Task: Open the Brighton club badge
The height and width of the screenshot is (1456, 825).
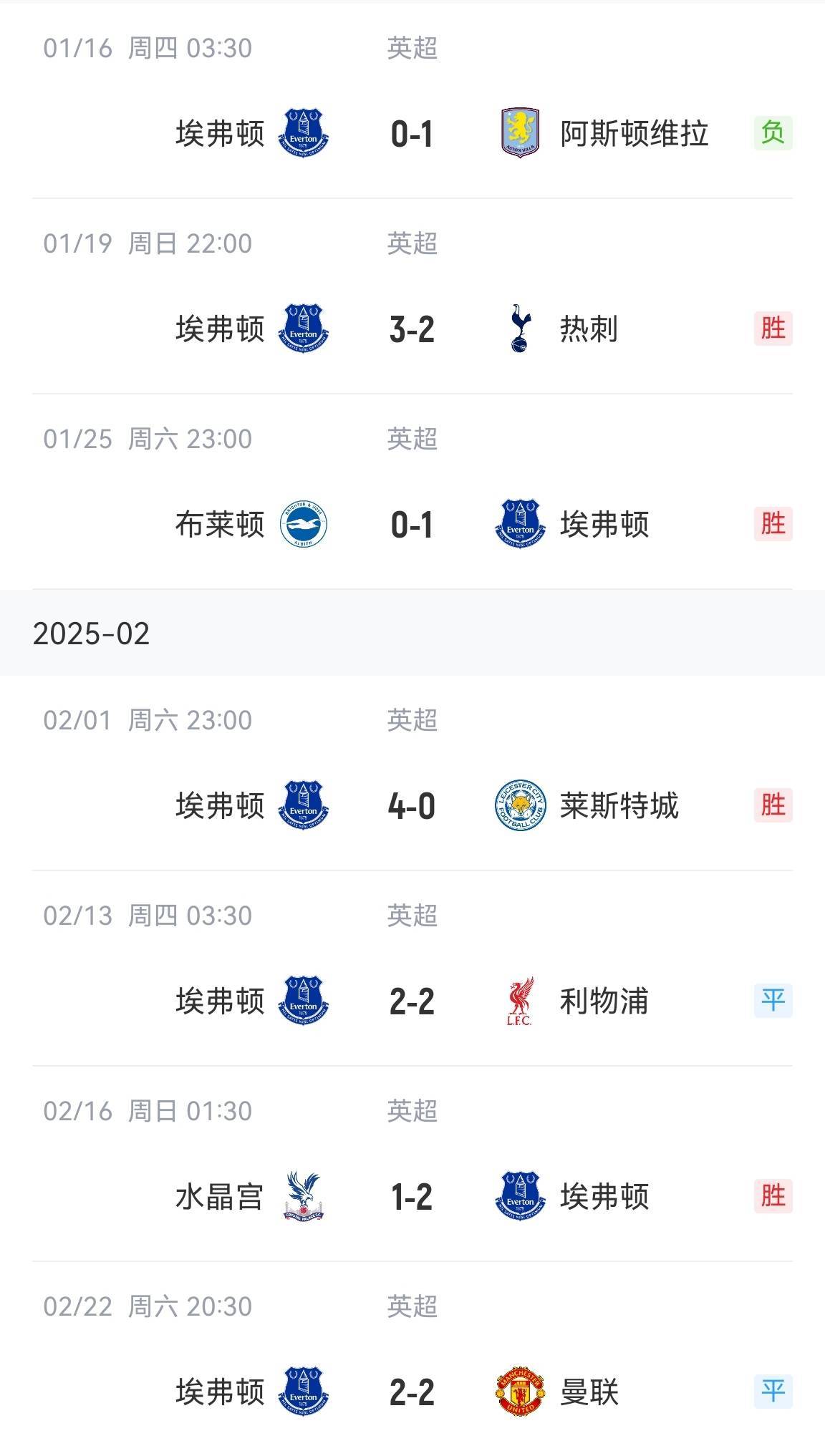Action: (x=304, y=523)
